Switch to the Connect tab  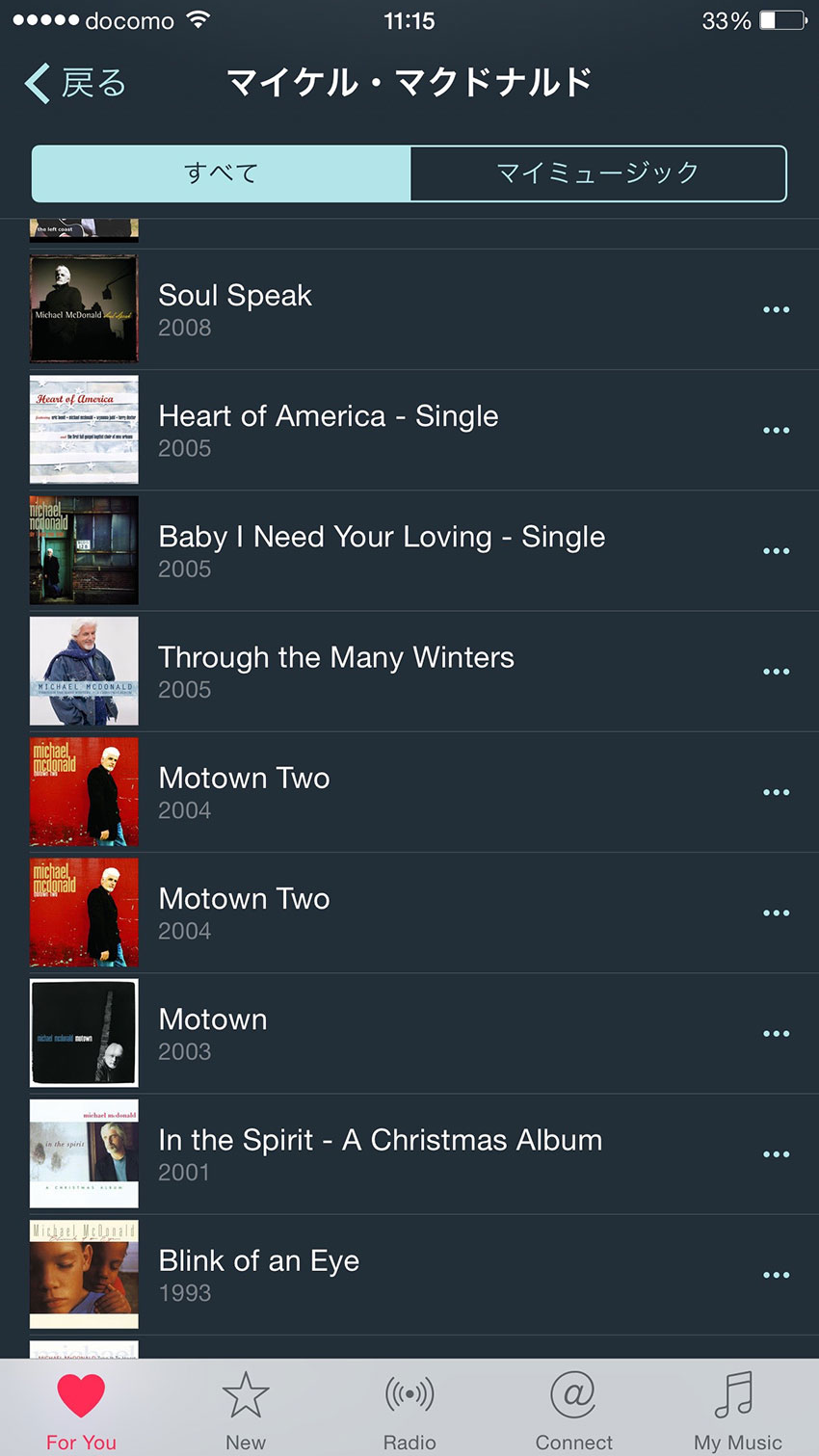click(573, 1411)
